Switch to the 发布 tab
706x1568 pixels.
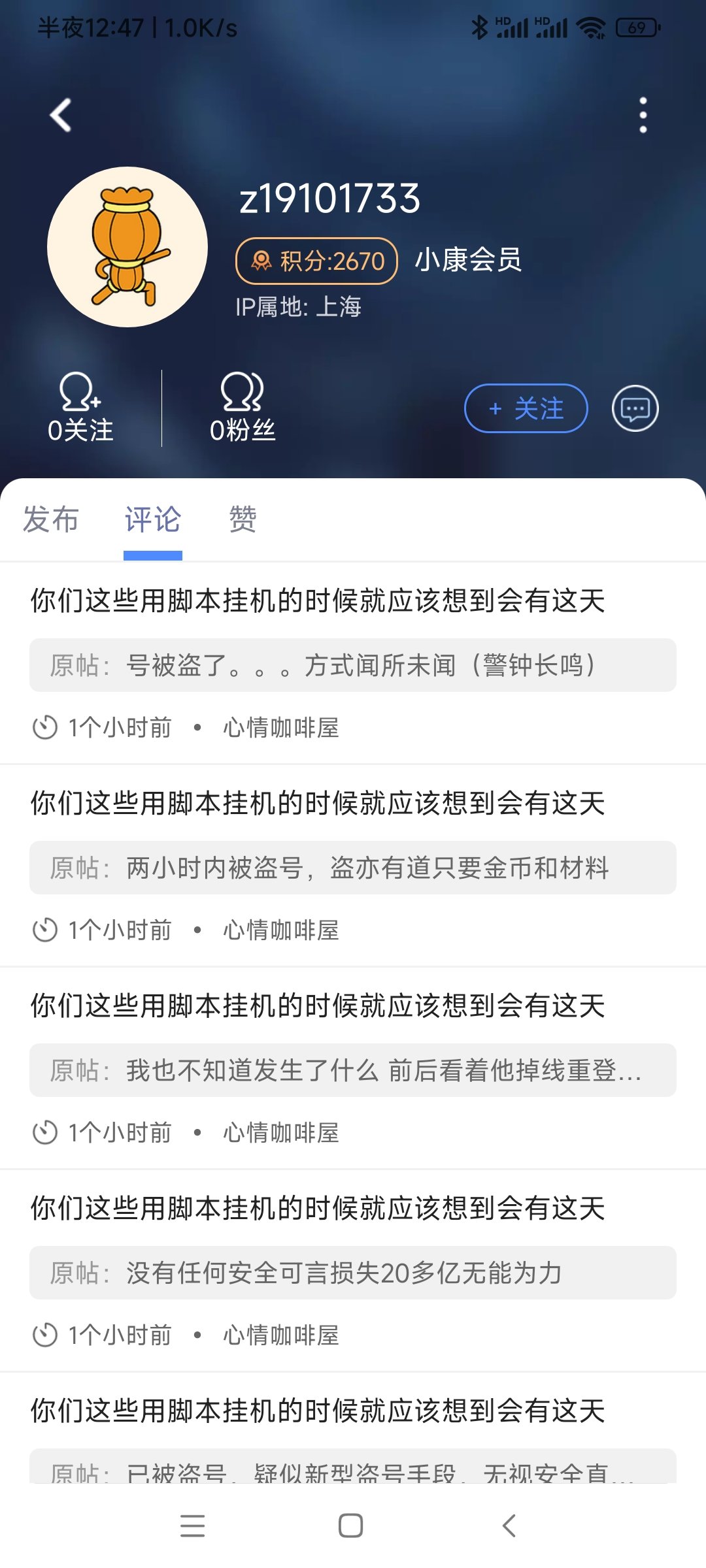point(51,520)
